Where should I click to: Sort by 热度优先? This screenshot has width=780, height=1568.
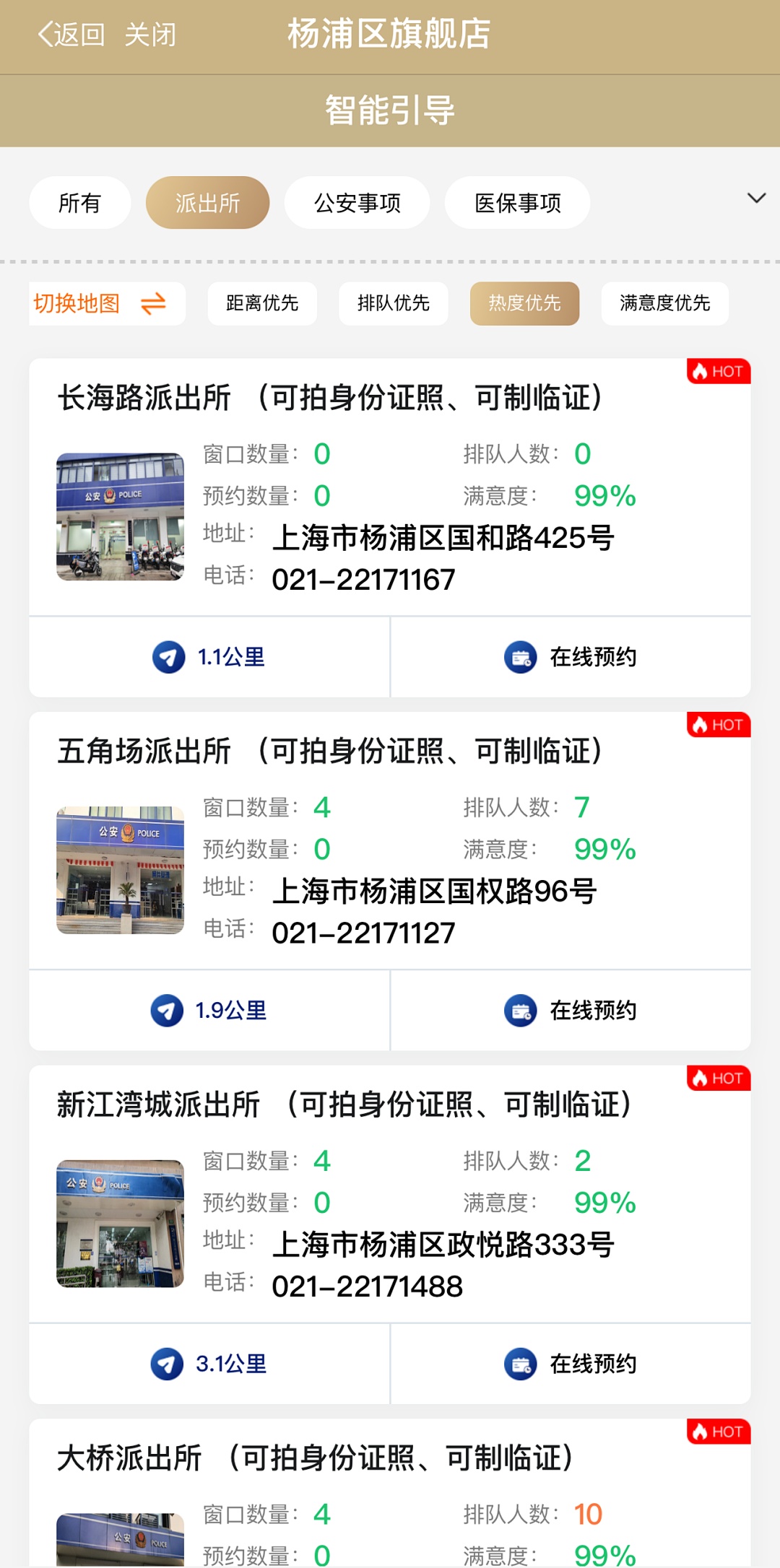pyautogui.click(x=524, y=303)
